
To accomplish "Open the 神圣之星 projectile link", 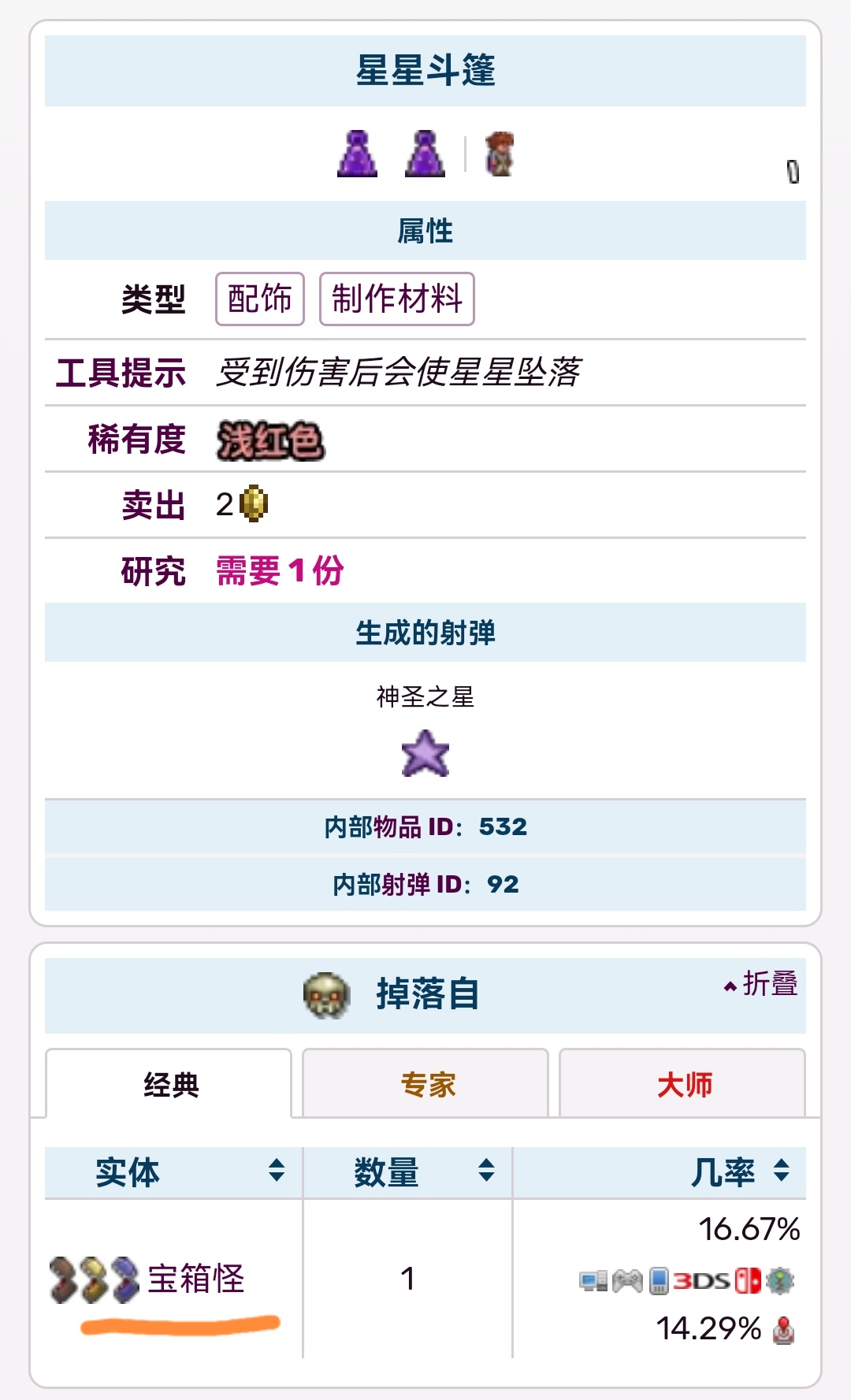I will coord(425,696).
